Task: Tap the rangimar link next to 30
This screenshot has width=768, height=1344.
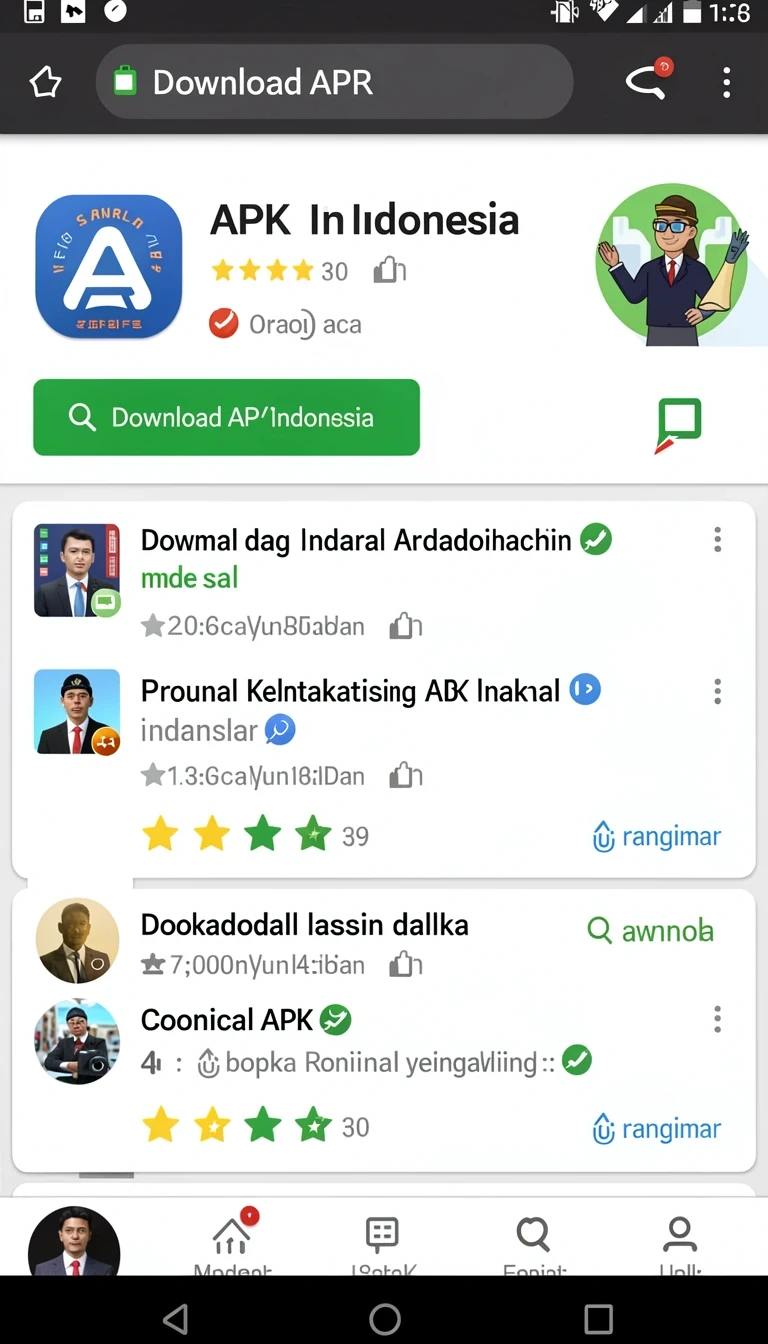Action: [657, 1129]
